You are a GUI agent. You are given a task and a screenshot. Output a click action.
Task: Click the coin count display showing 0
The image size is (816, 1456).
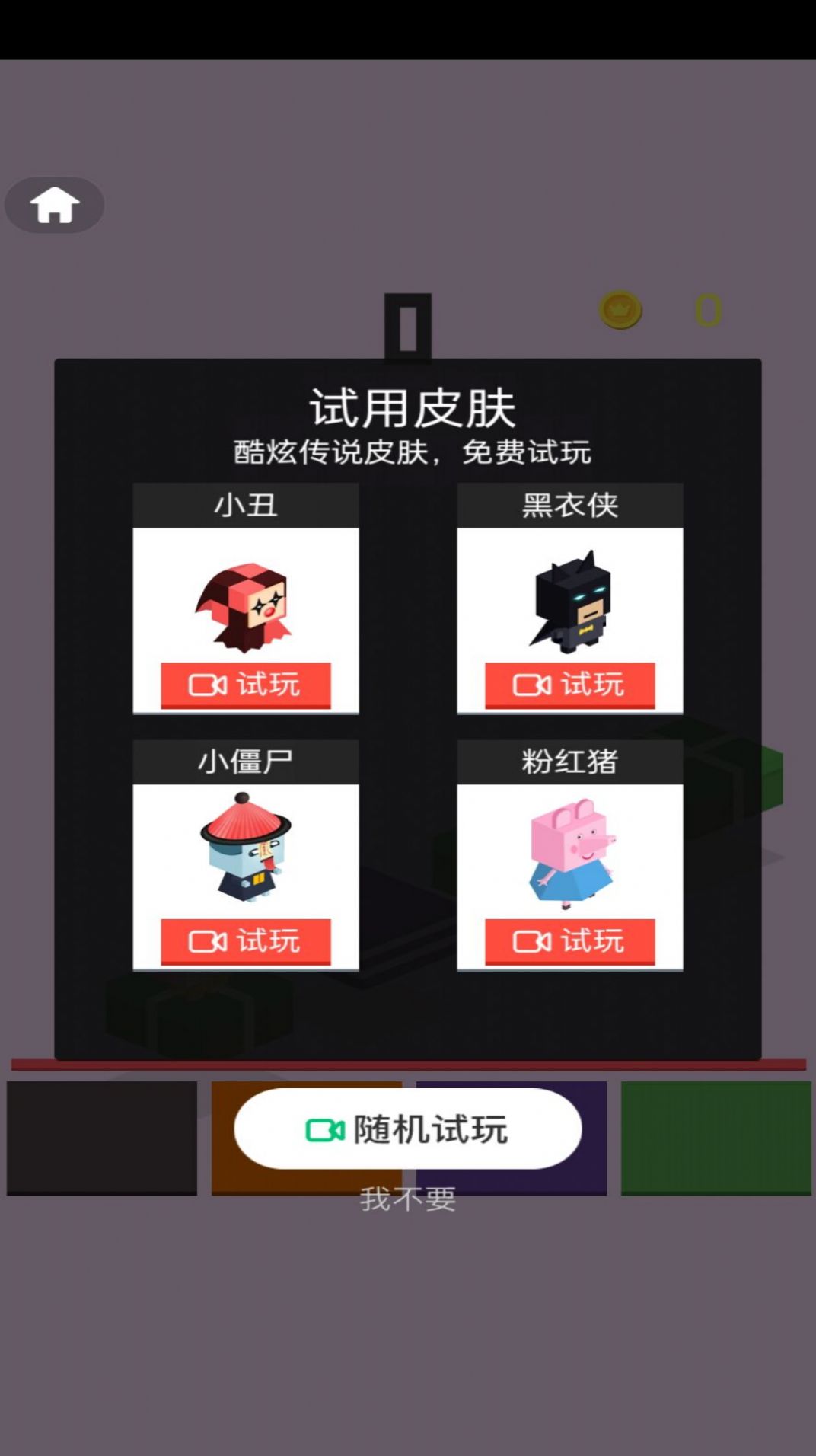[706, 308]
